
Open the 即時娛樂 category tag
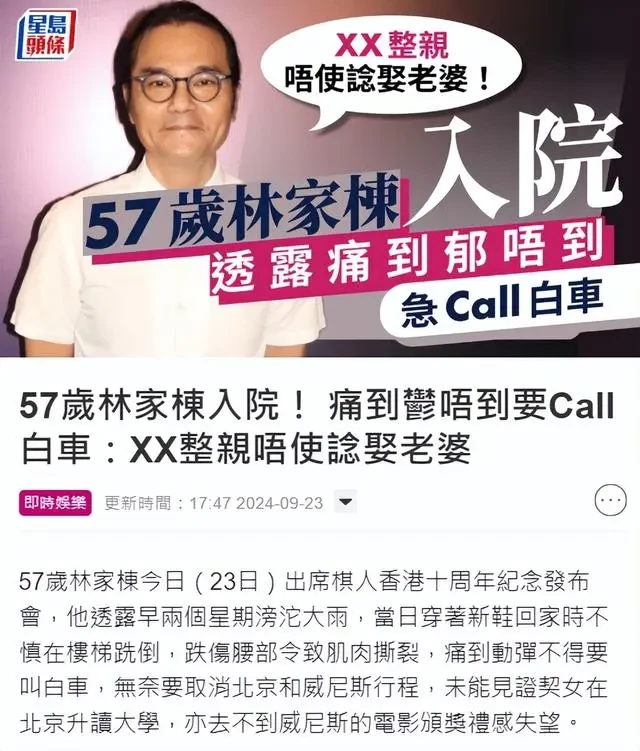(55, 502)
